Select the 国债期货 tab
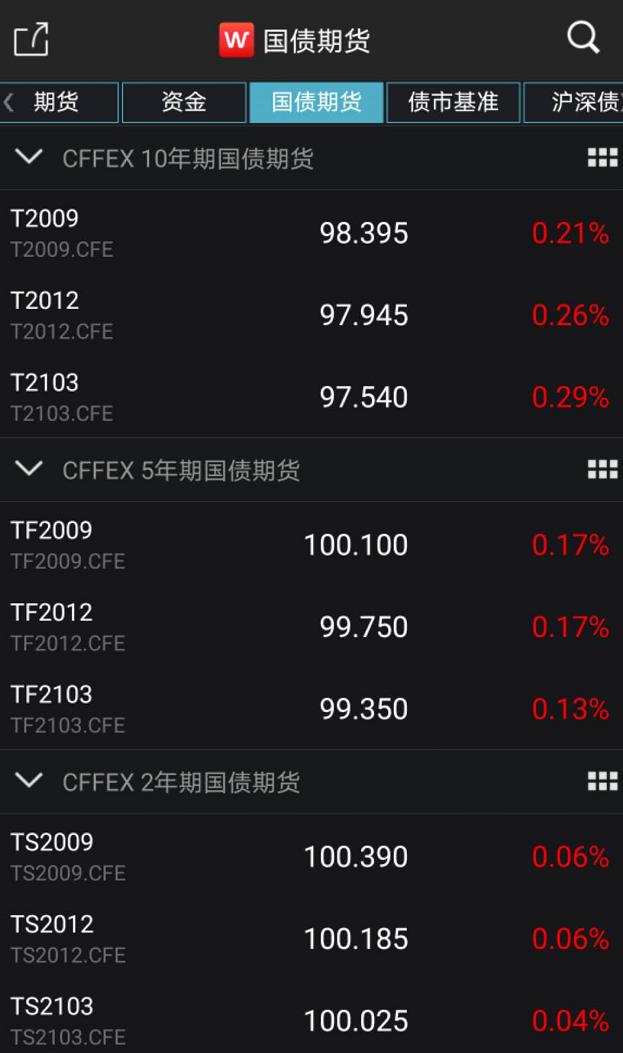The image size is (623, 1053). (x=316, y=102)
